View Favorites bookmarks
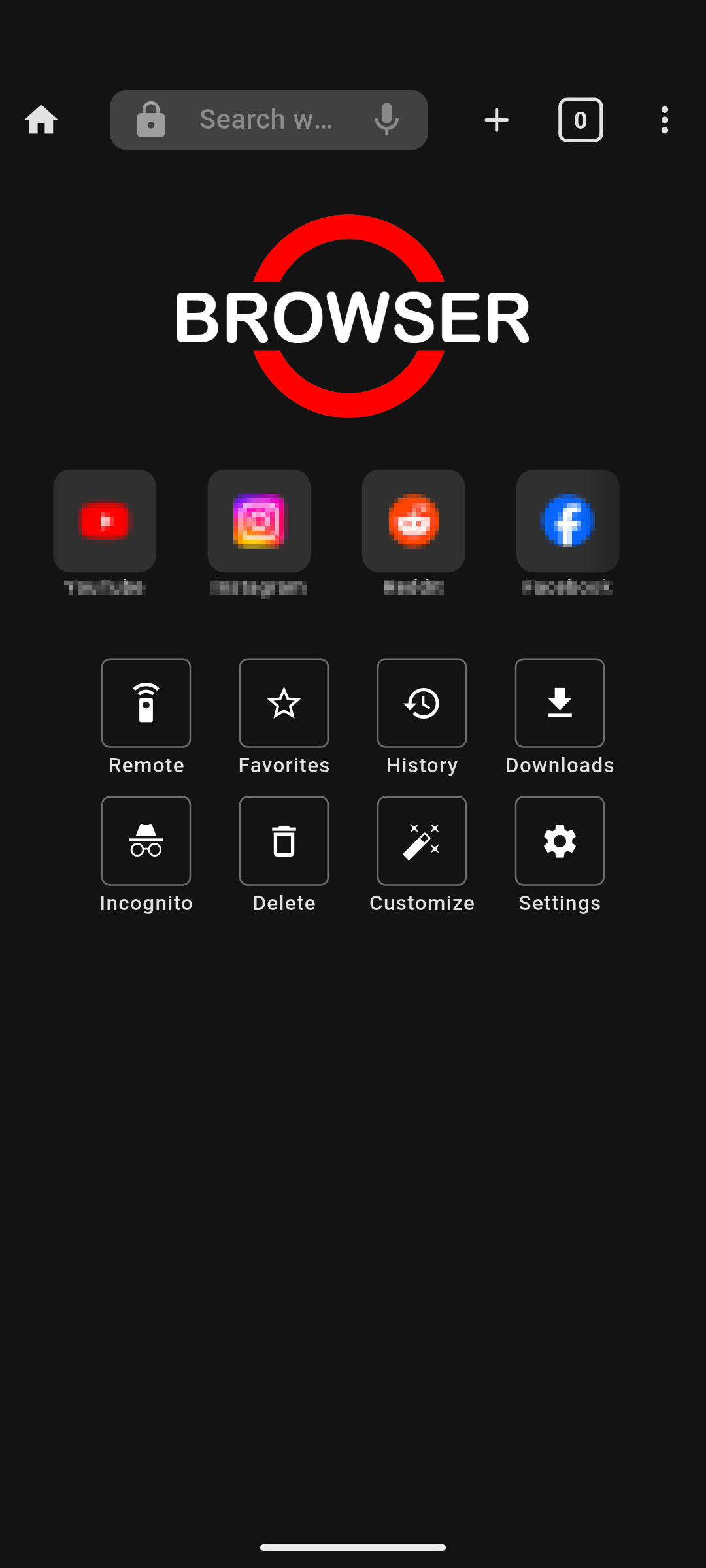 tap(284, 703)
